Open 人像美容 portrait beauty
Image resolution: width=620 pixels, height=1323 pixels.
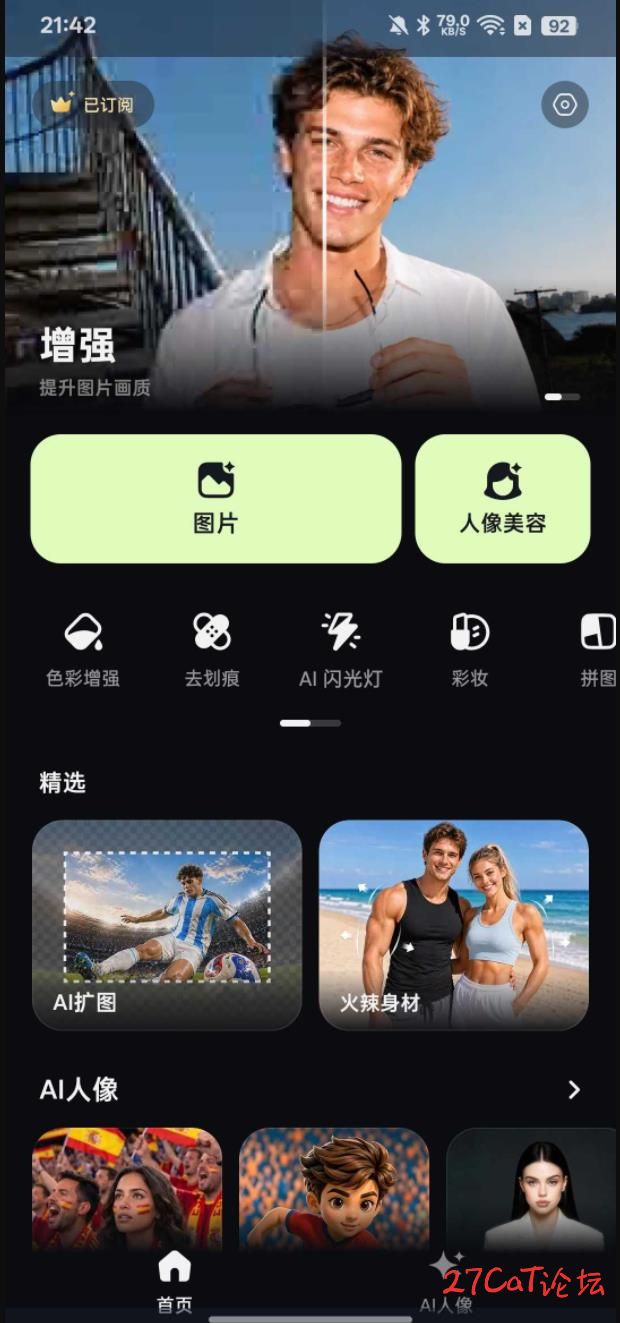click(x=503, y=498)
